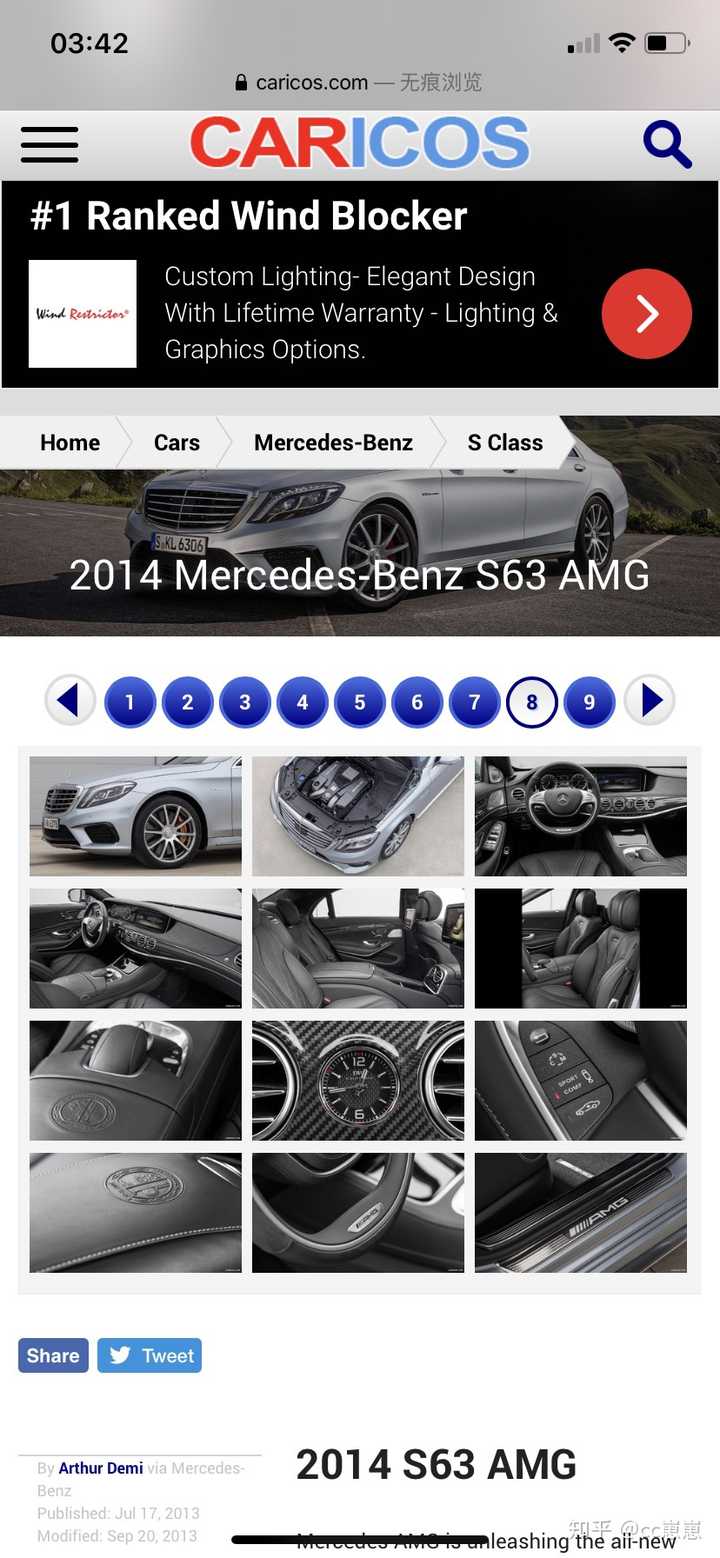Go to next gallery page arrow
Screen dimensions: 720x1558
point(650,701)
